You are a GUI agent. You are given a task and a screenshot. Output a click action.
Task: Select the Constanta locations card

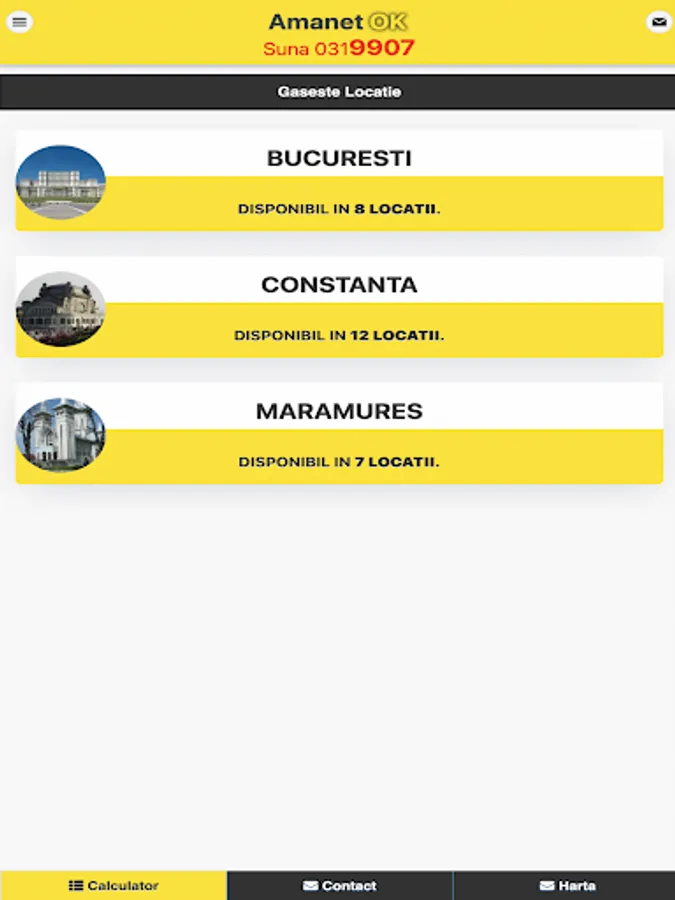point(339,308)
